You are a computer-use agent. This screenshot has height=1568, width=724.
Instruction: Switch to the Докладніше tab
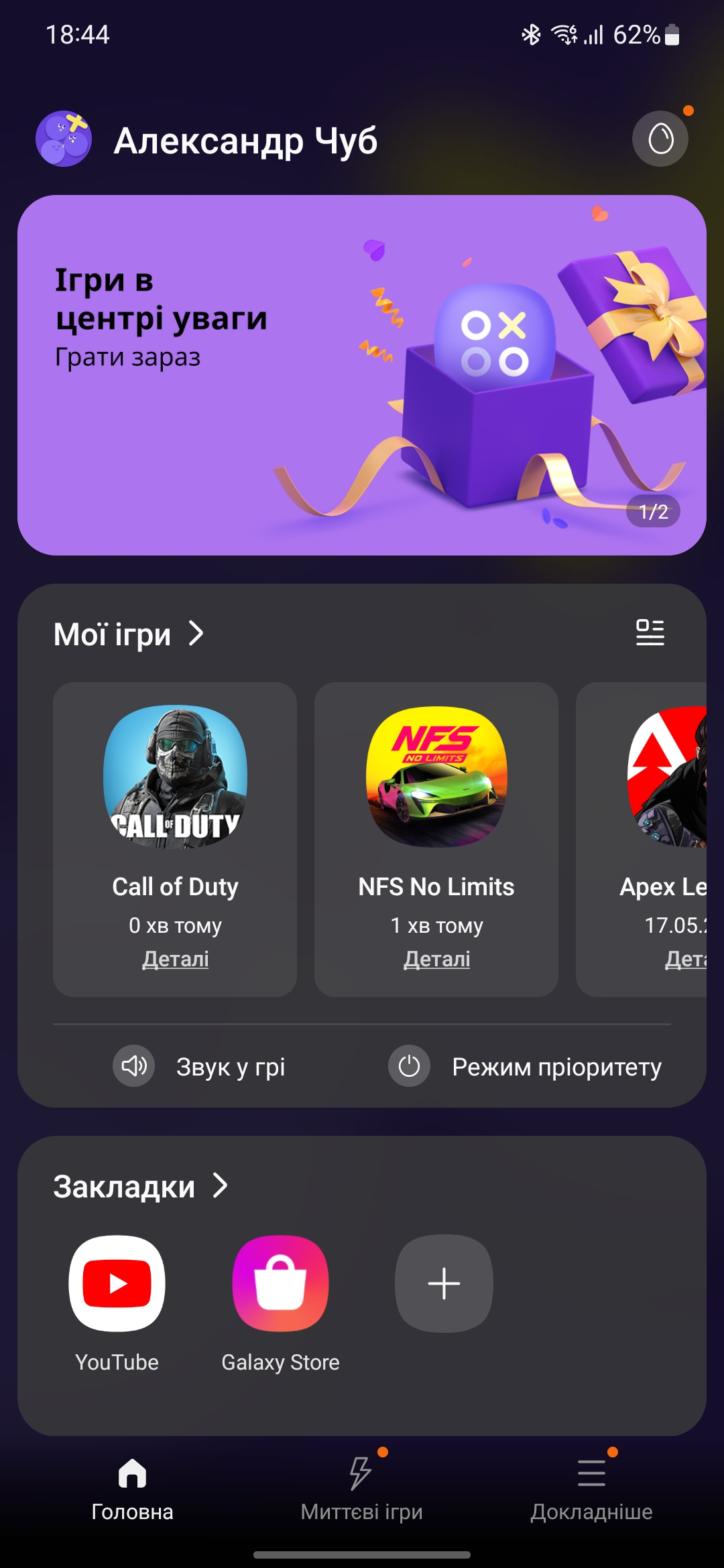point(591,1489)
